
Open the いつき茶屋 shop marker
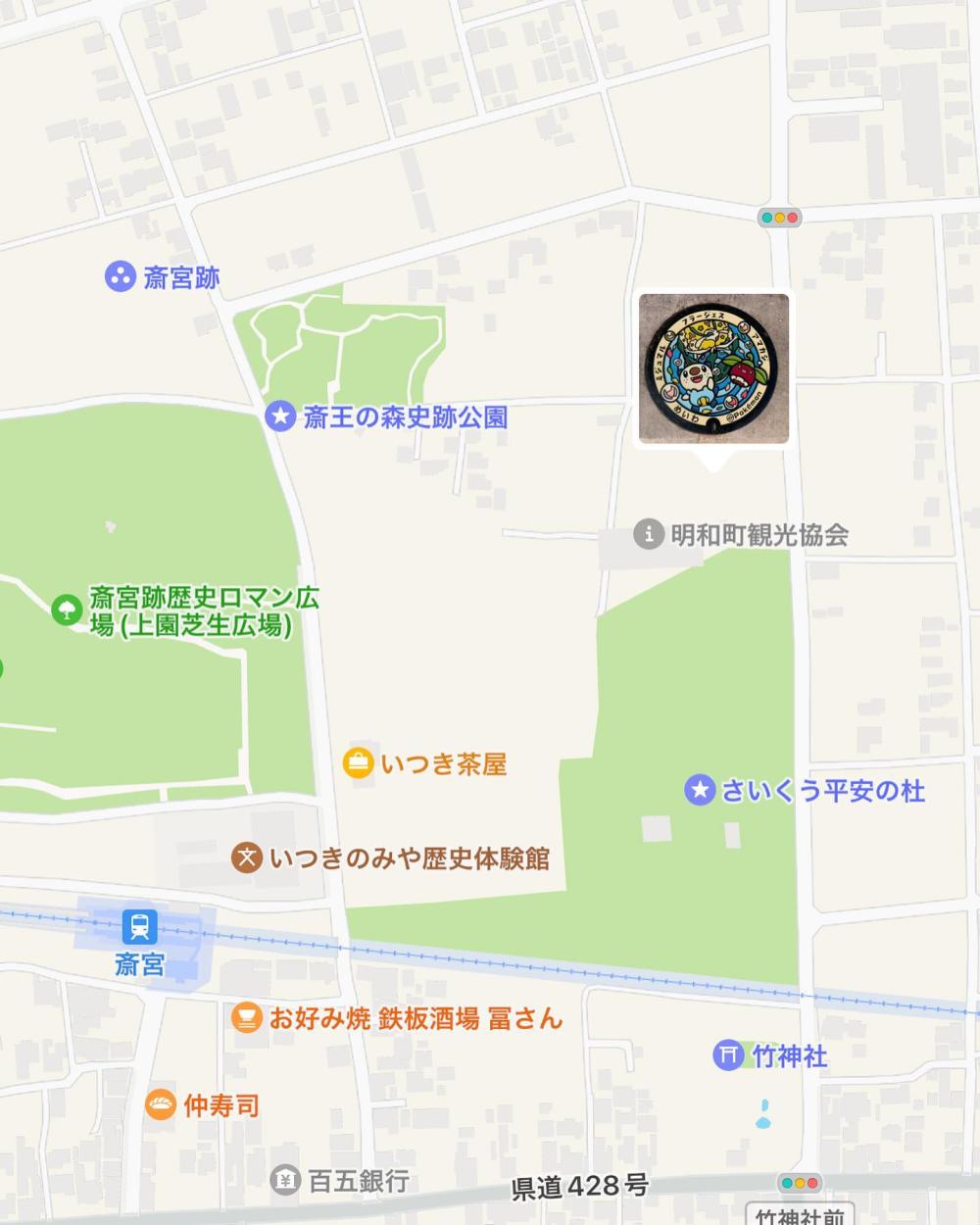[x=358, y=763]
